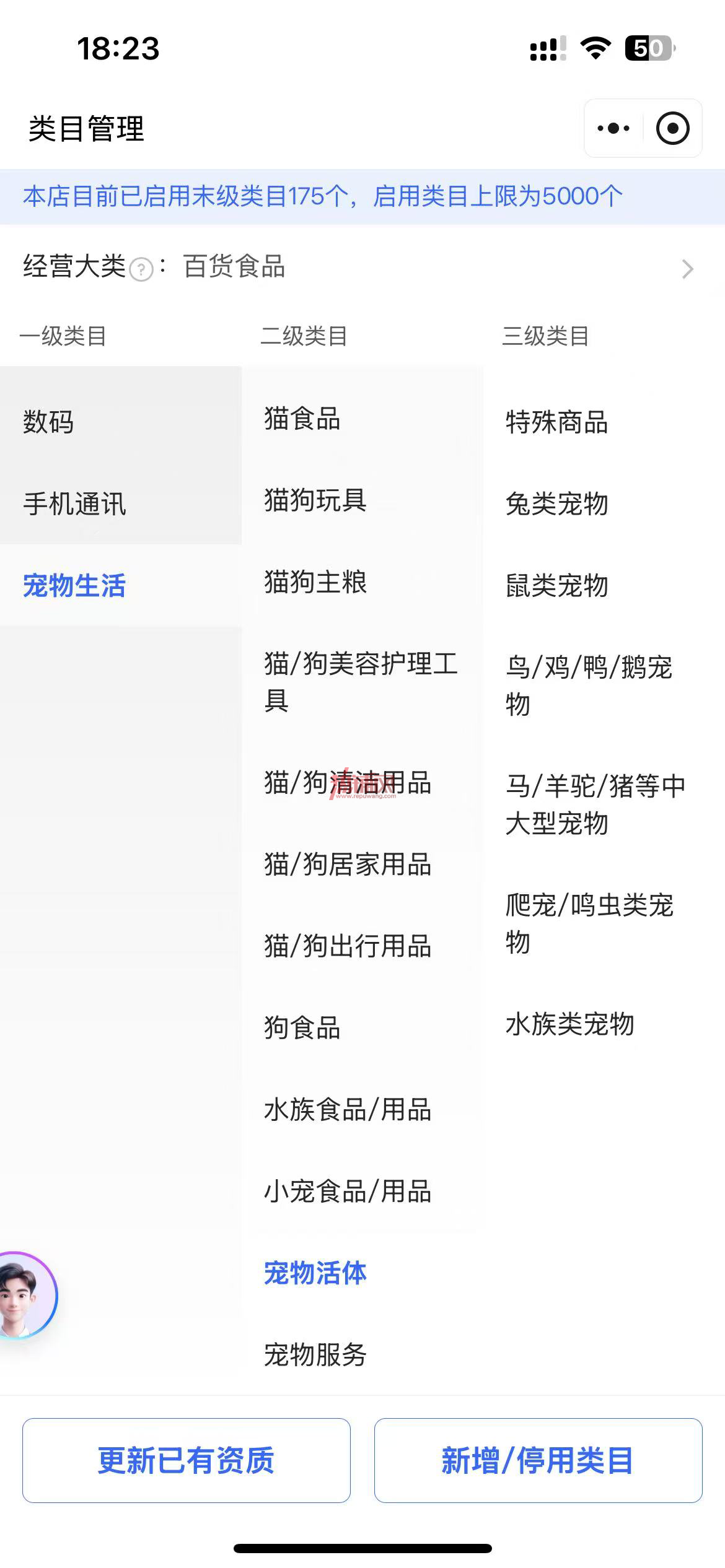Choose 猫狗主粮 second-level category
This screenshot has width=725, height=1568.
point(315,582)
